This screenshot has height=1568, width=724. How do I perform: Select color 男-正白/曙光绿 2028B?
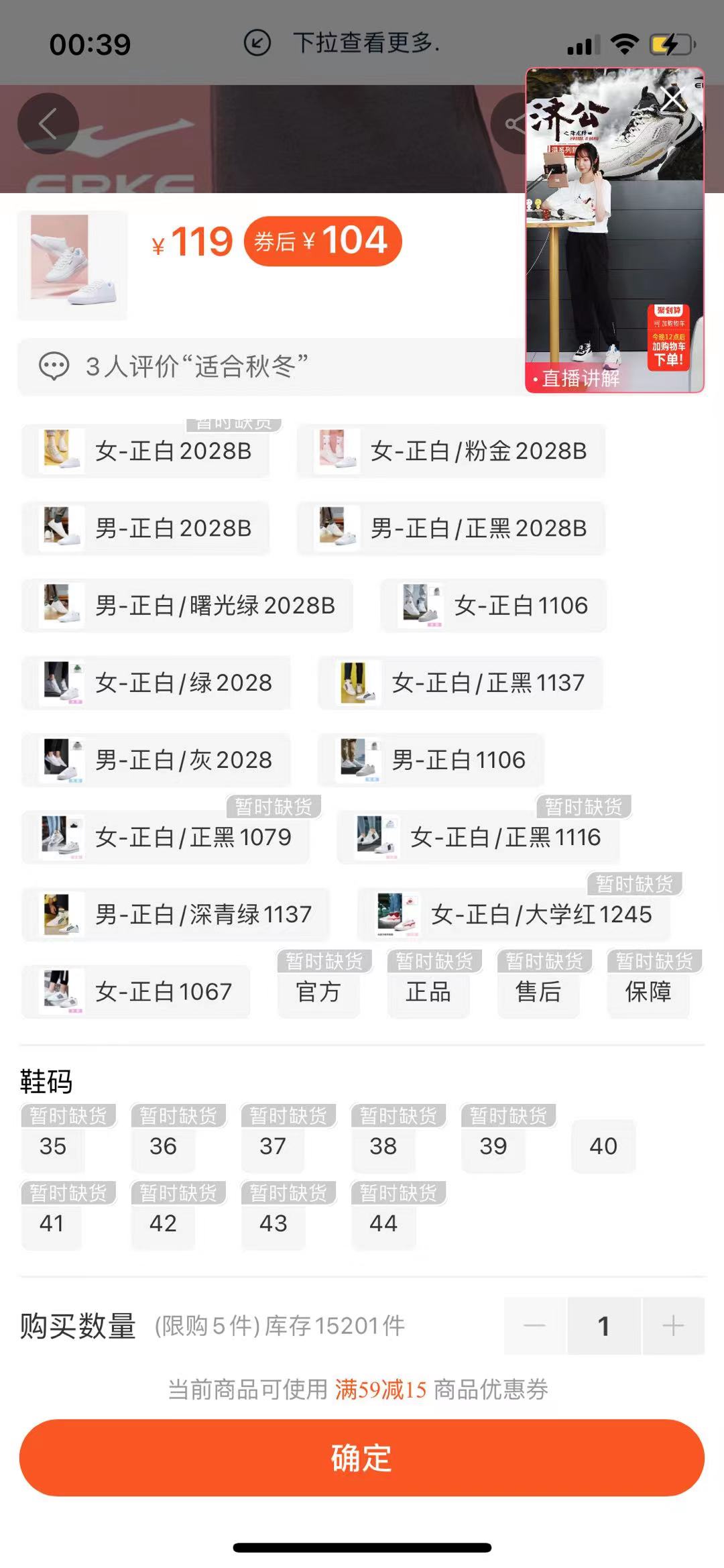[x=187, y=606]
